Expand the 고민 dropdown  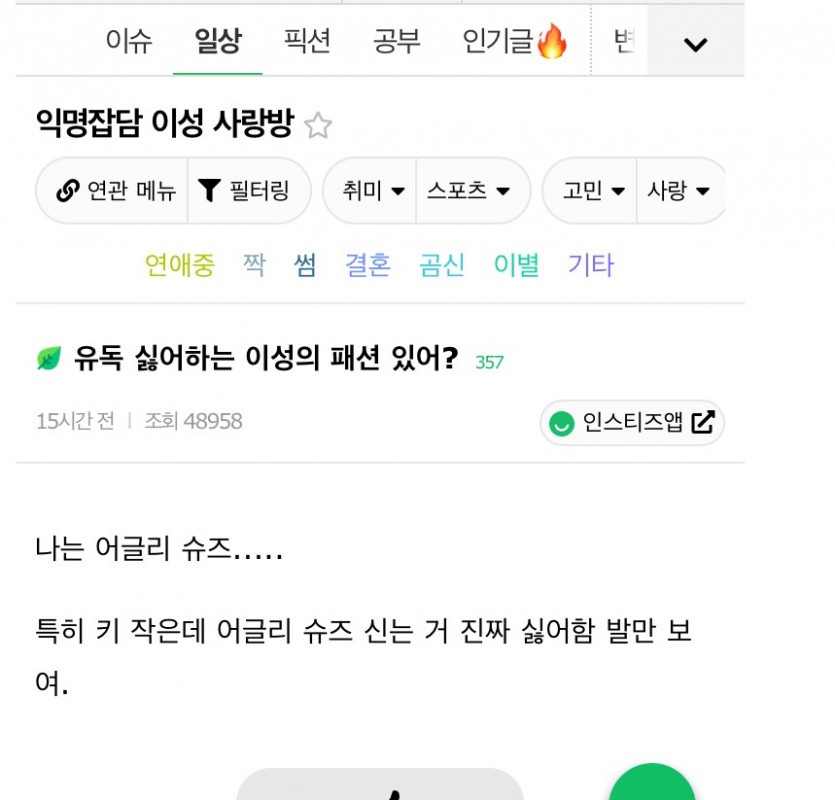(593, 190)
